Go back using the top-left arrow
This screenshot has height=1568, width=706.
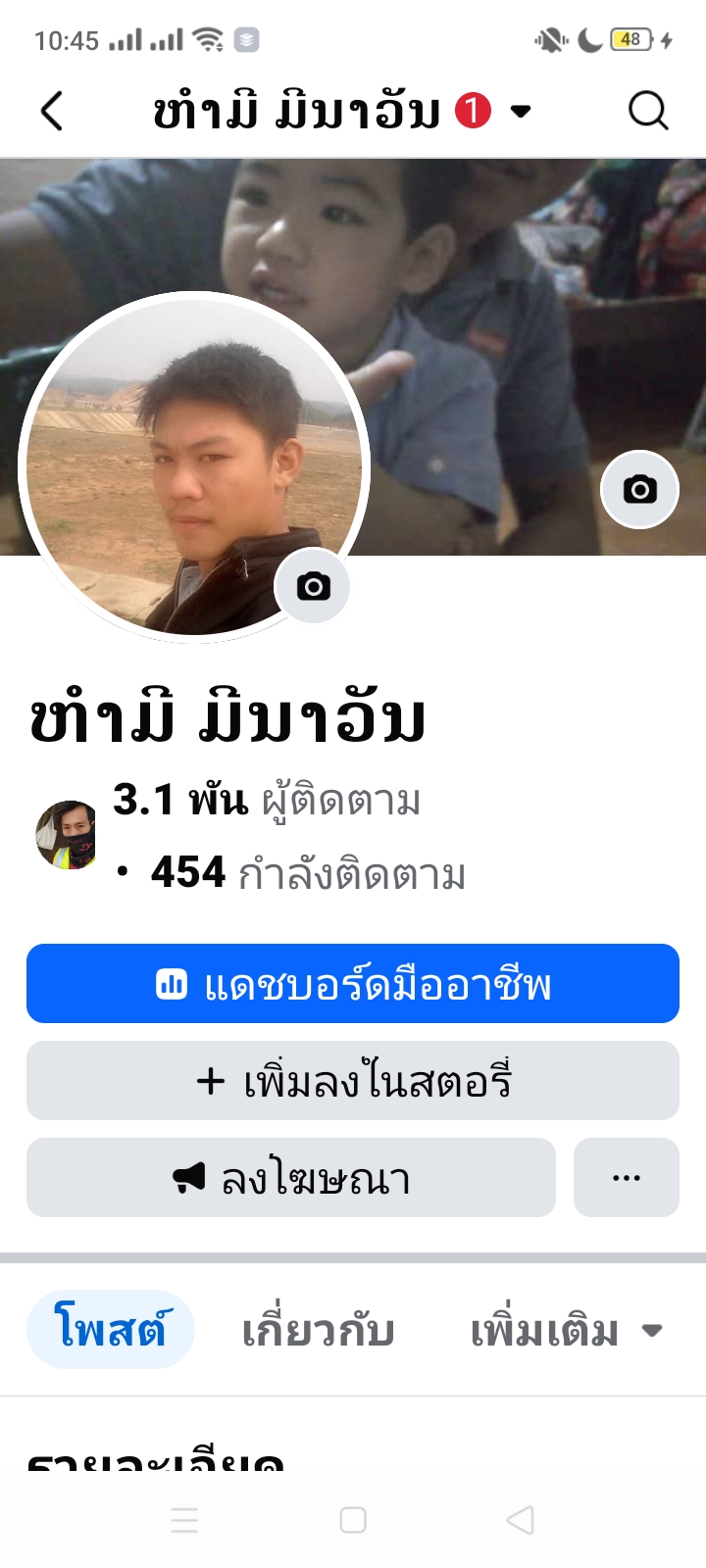coord(52,111)
